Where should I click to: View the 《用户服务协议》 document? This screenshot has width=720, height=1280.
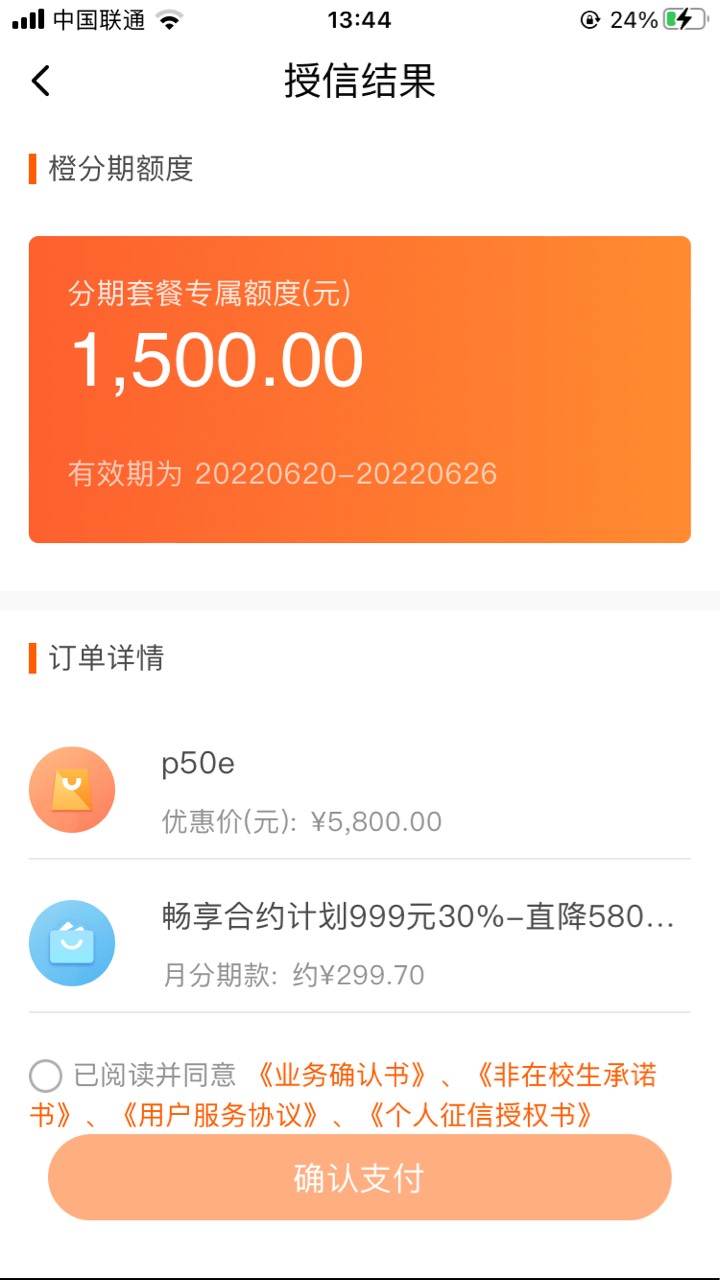pyautogui.click(x=219, y=1115)
